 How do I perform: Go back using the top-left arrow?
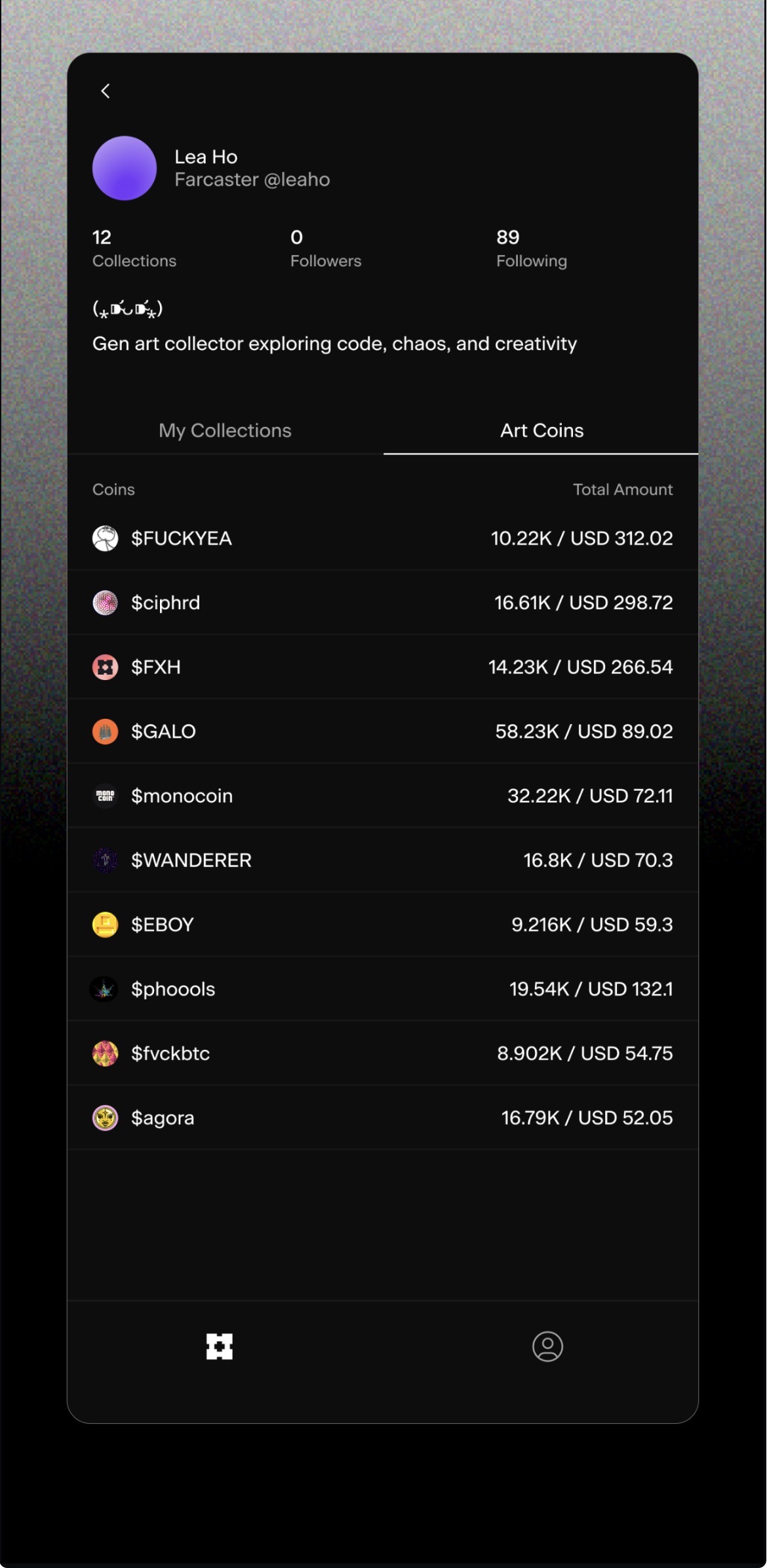105,91
